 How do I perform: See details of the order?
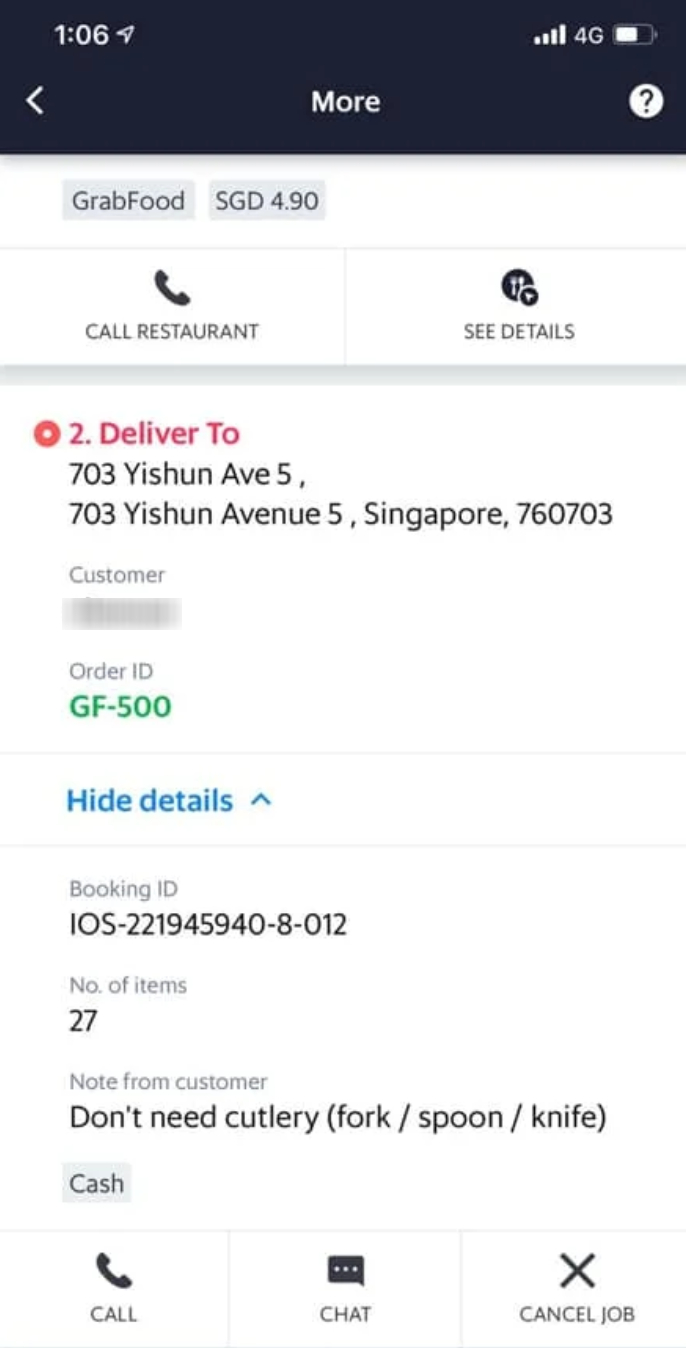coord(517,306)
